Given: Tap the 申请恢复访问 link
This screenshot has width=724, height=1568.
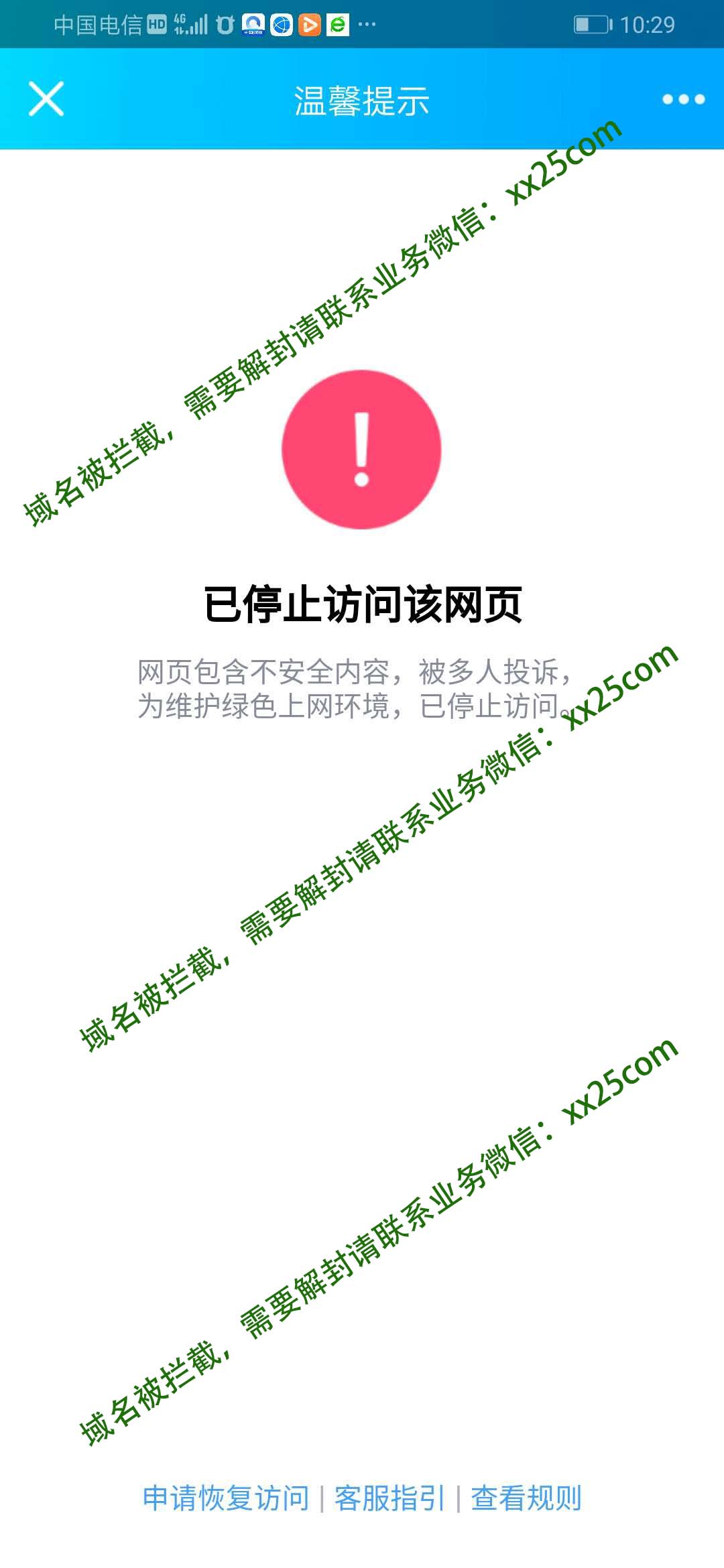Looking at the screenshot, I should click(226, 1498).
